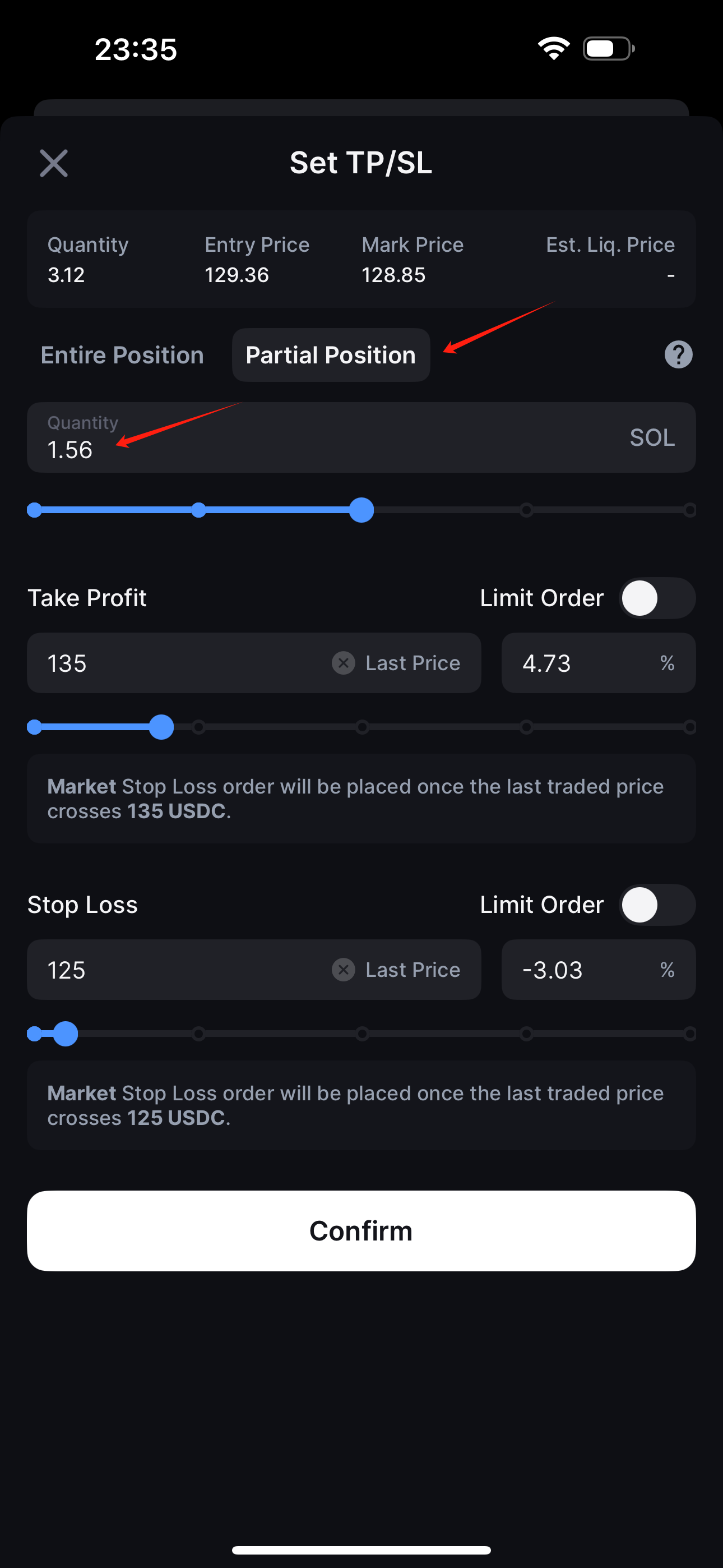Edit Take Profit percentage 4.73
The width and height of the screenshot is (723, 1568).
coord(598,663)
